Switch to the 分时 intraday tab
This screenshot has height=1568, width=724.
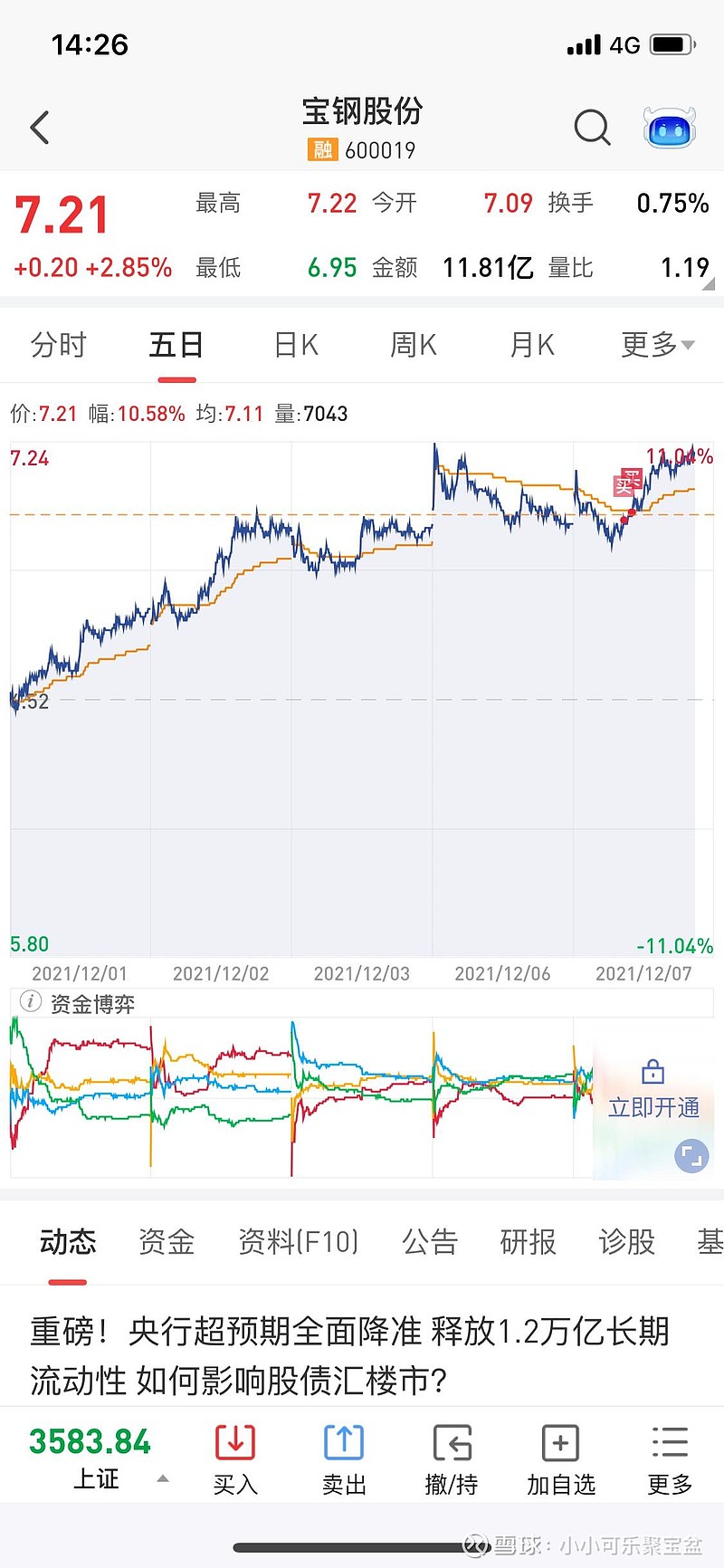pyautogui.click(x=58, y=345)
